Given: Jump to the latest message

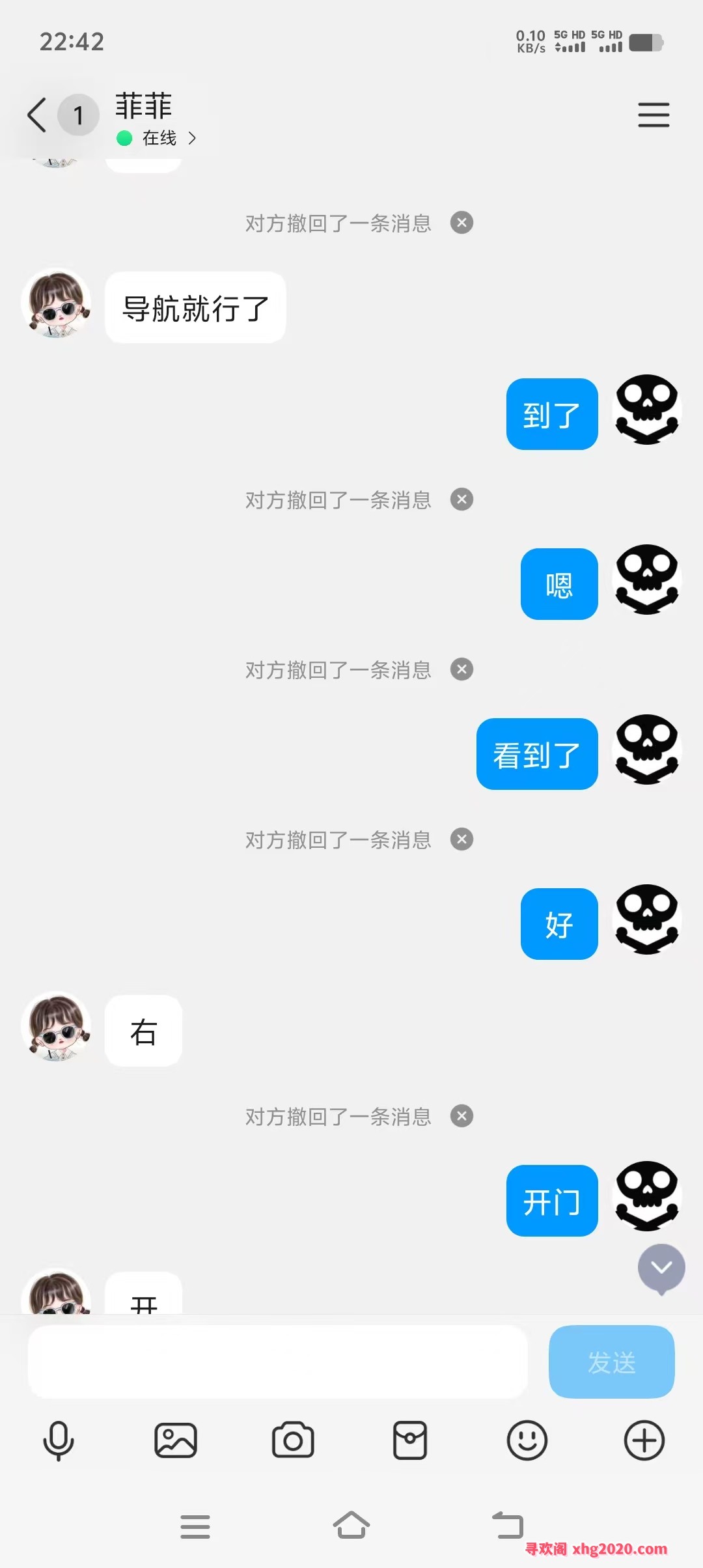Looking at the screenshot, I should [x=661, y=1268].
